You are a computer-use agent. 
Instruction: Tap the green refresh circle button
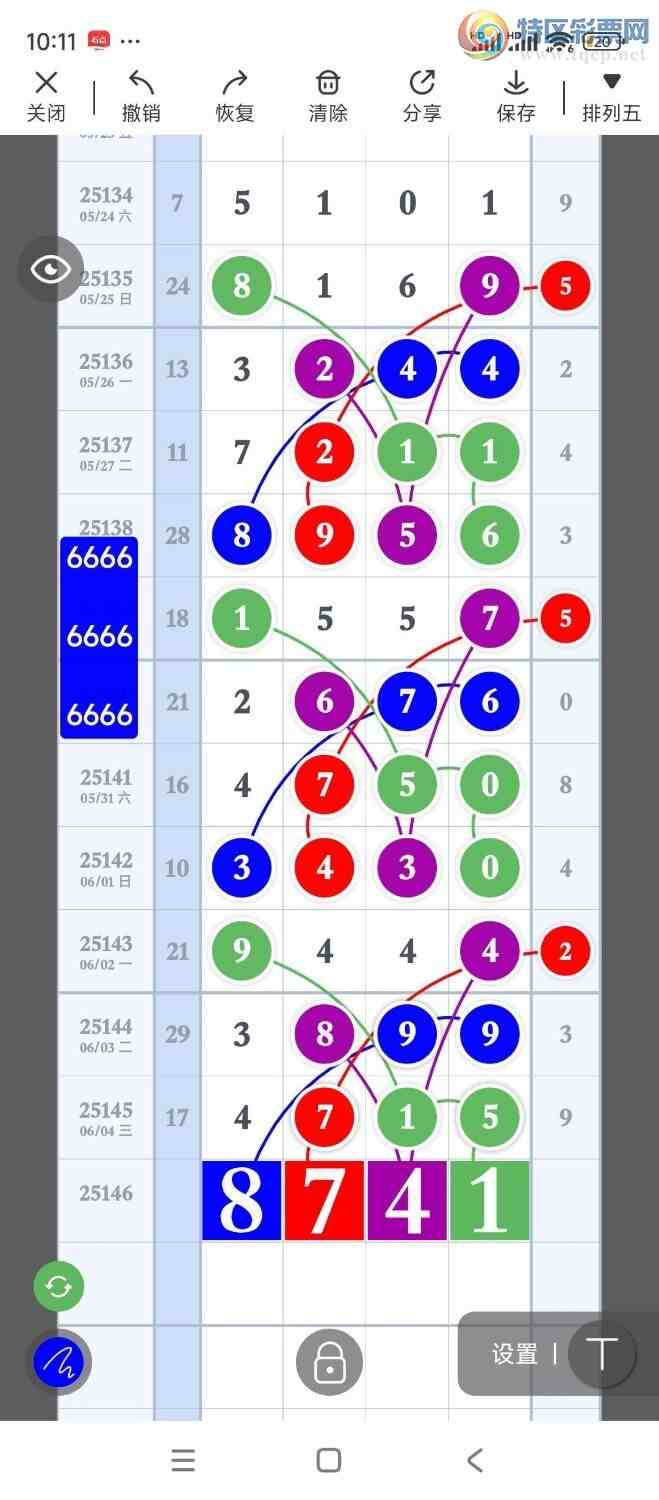59,1286
